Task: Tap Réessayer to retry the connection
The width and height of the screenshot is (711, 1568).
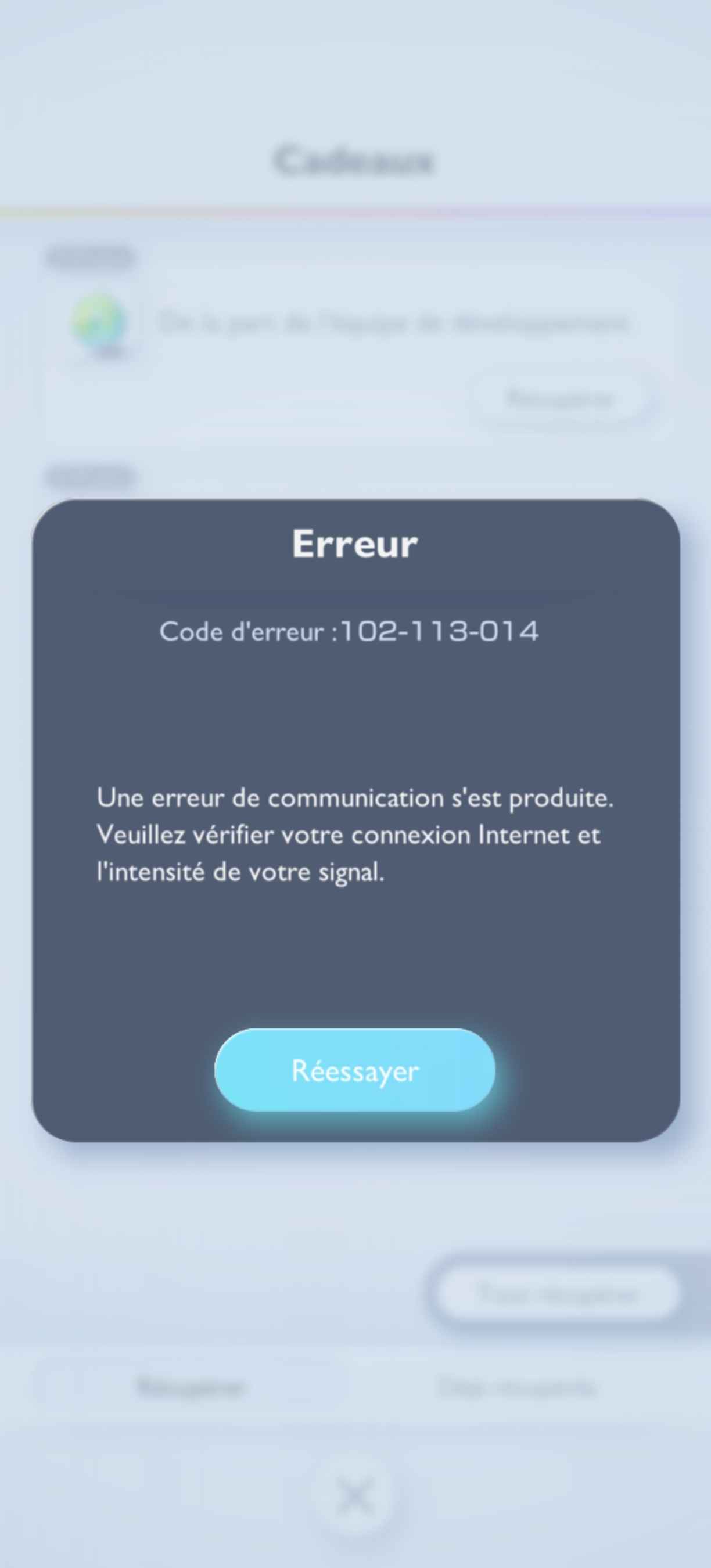Action: click(x=355, y=1070)
